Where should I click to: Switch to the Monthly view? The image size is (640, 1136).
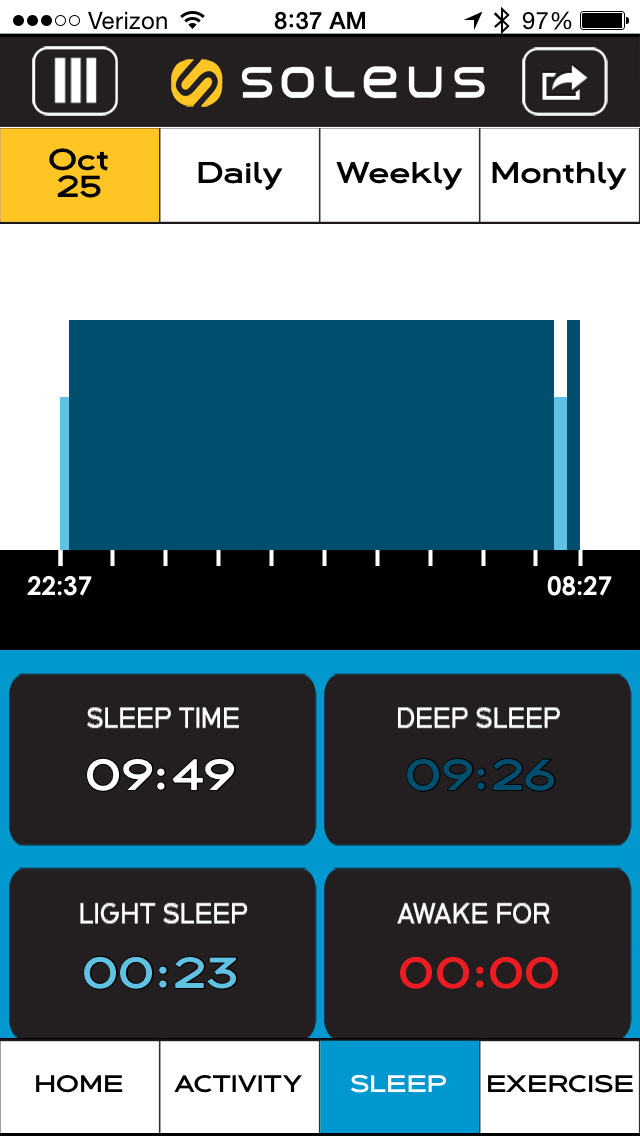559,174
